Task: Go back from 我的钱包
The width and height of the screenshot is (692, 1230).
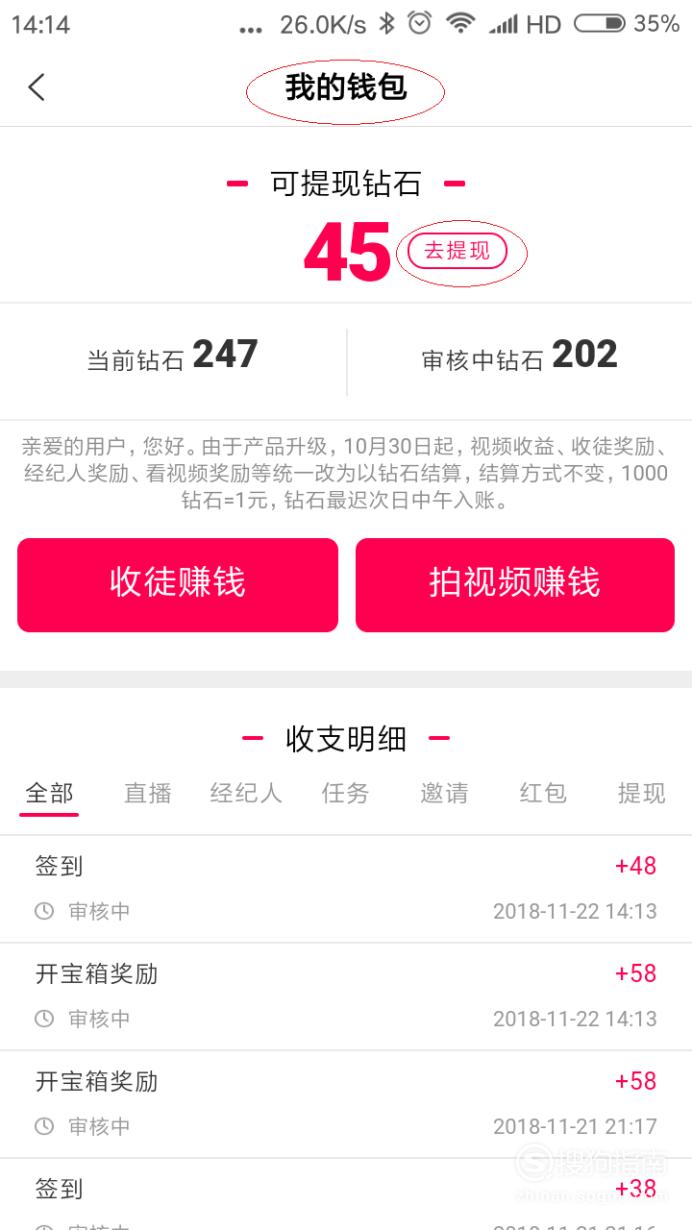Action: pyautogui.click(x=36, y=88)
